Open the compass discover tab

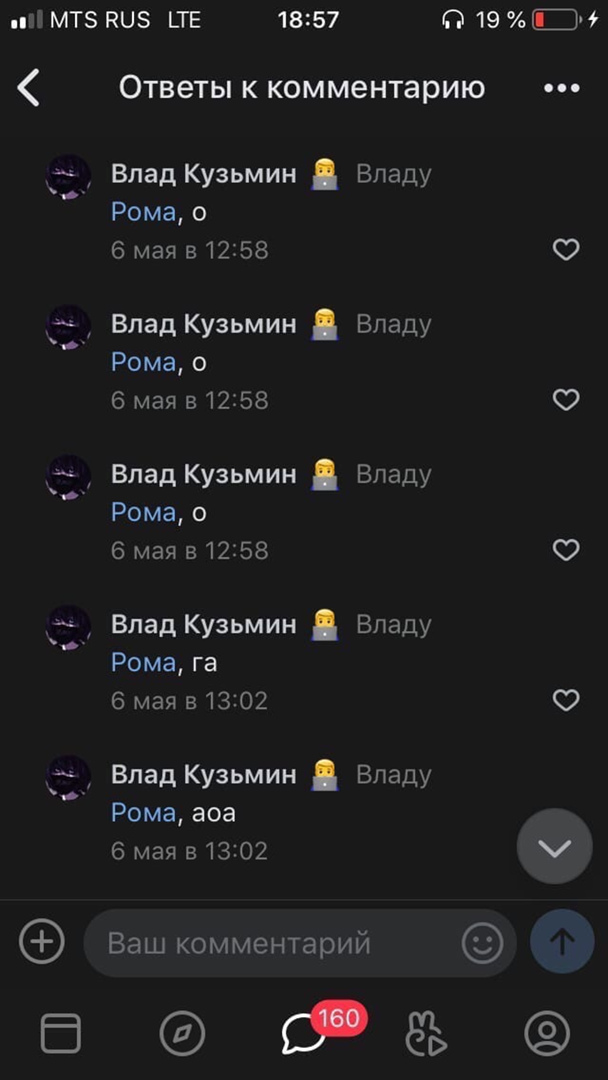182,1033
